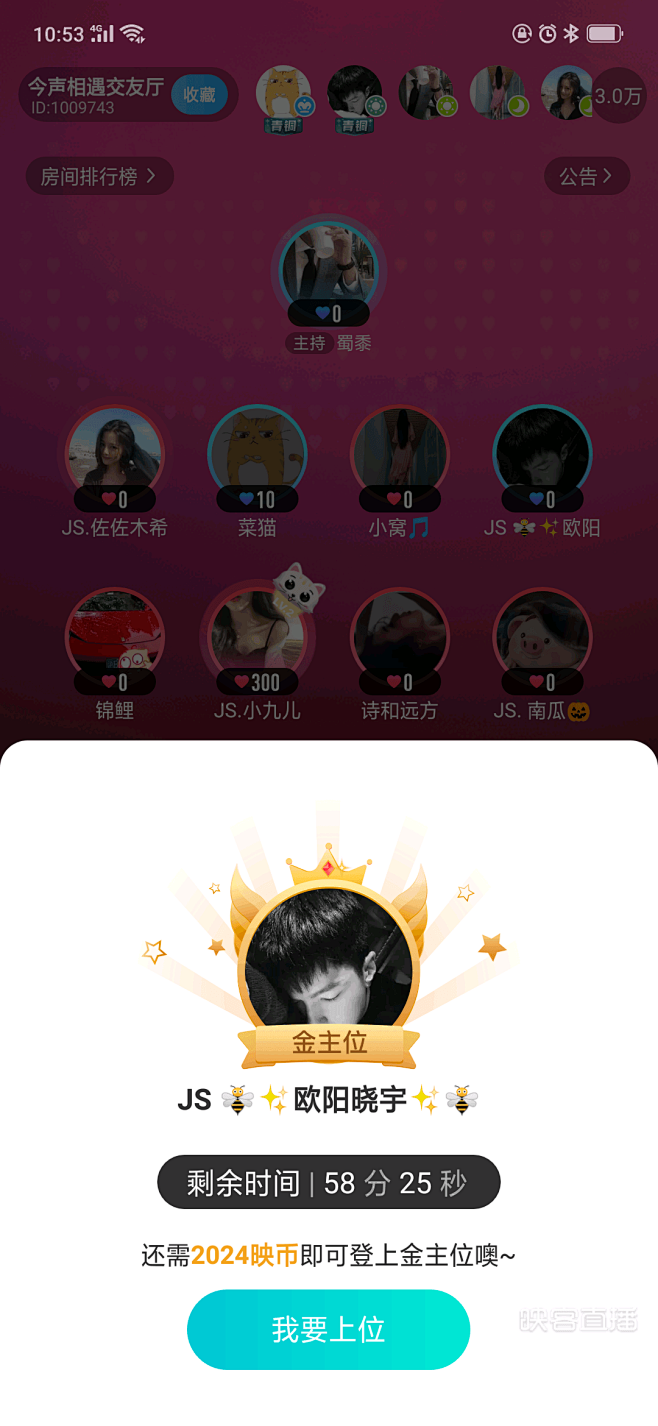
Task: Tap 收藏 to favorite this room
Action: click(x=199, y=95)
